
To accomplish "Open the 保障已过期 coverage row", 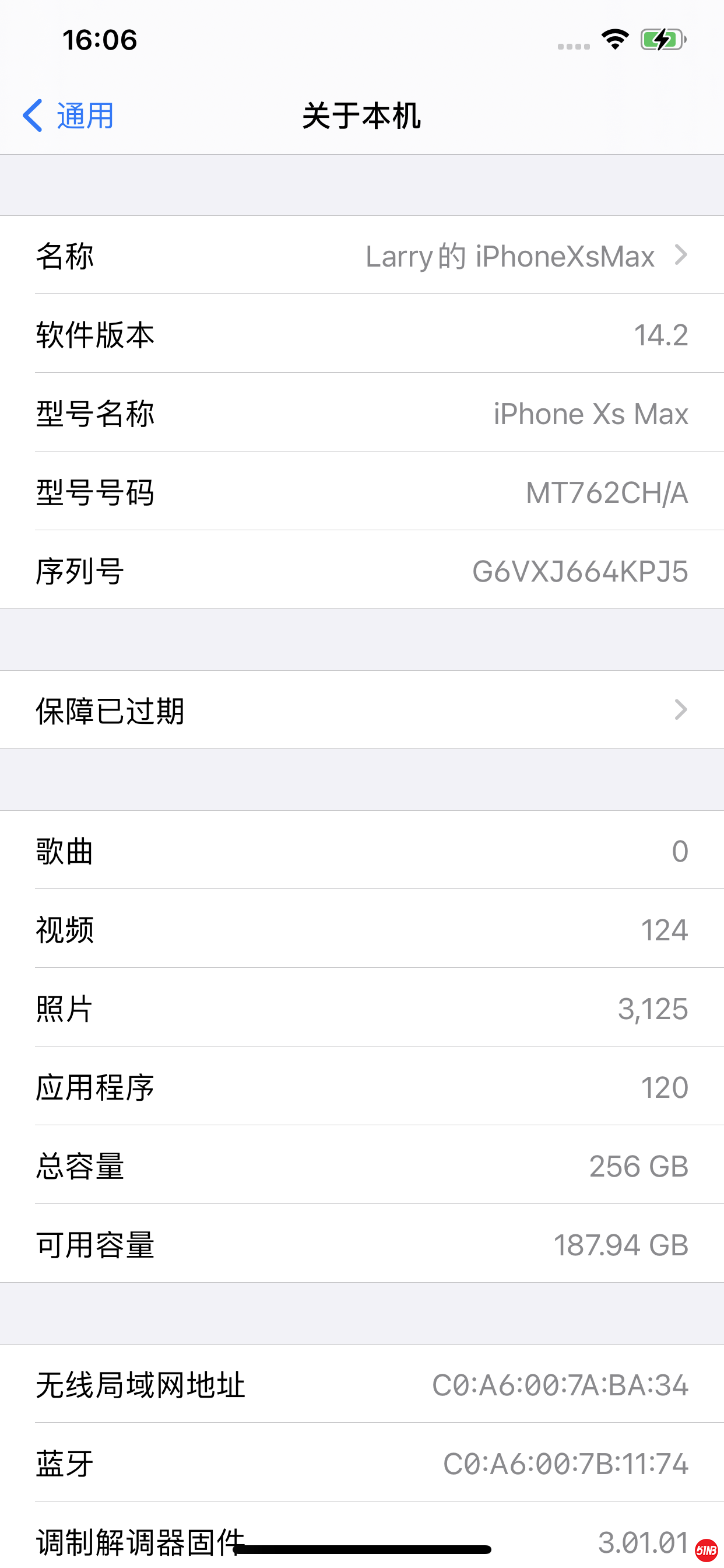I will (362, 710).
